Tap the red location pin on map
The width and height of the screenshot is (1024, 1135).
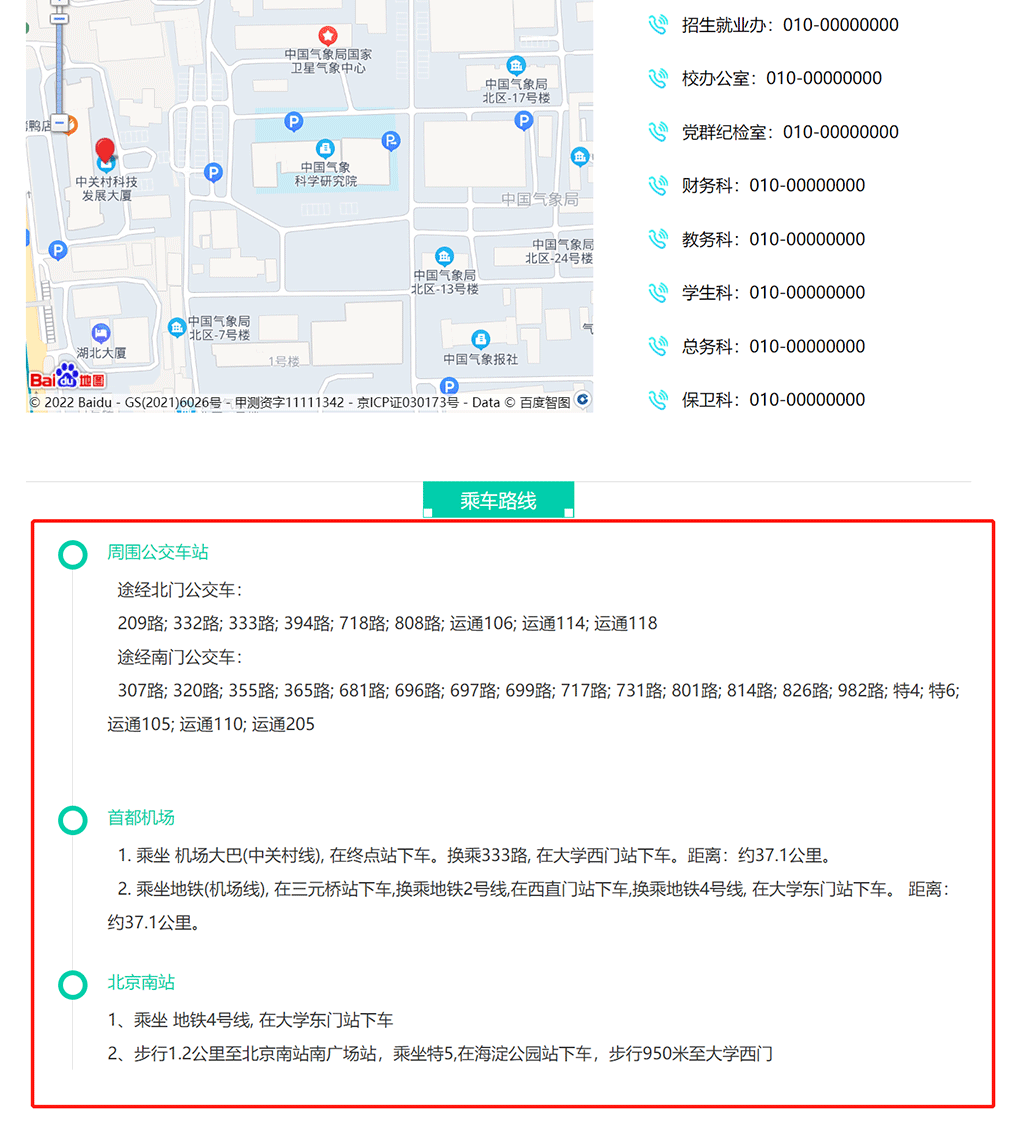[105, 153]
